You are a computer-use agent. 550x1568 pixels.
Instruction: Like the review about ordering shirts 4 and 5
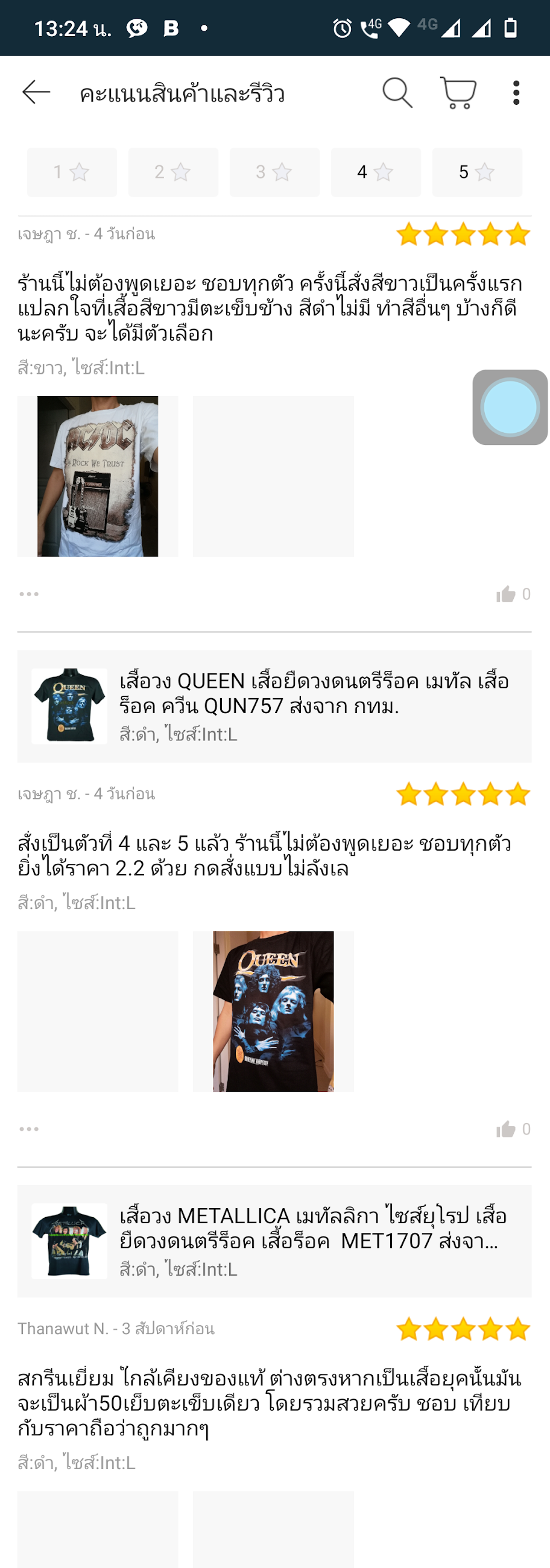click(x=506, y=1130)
